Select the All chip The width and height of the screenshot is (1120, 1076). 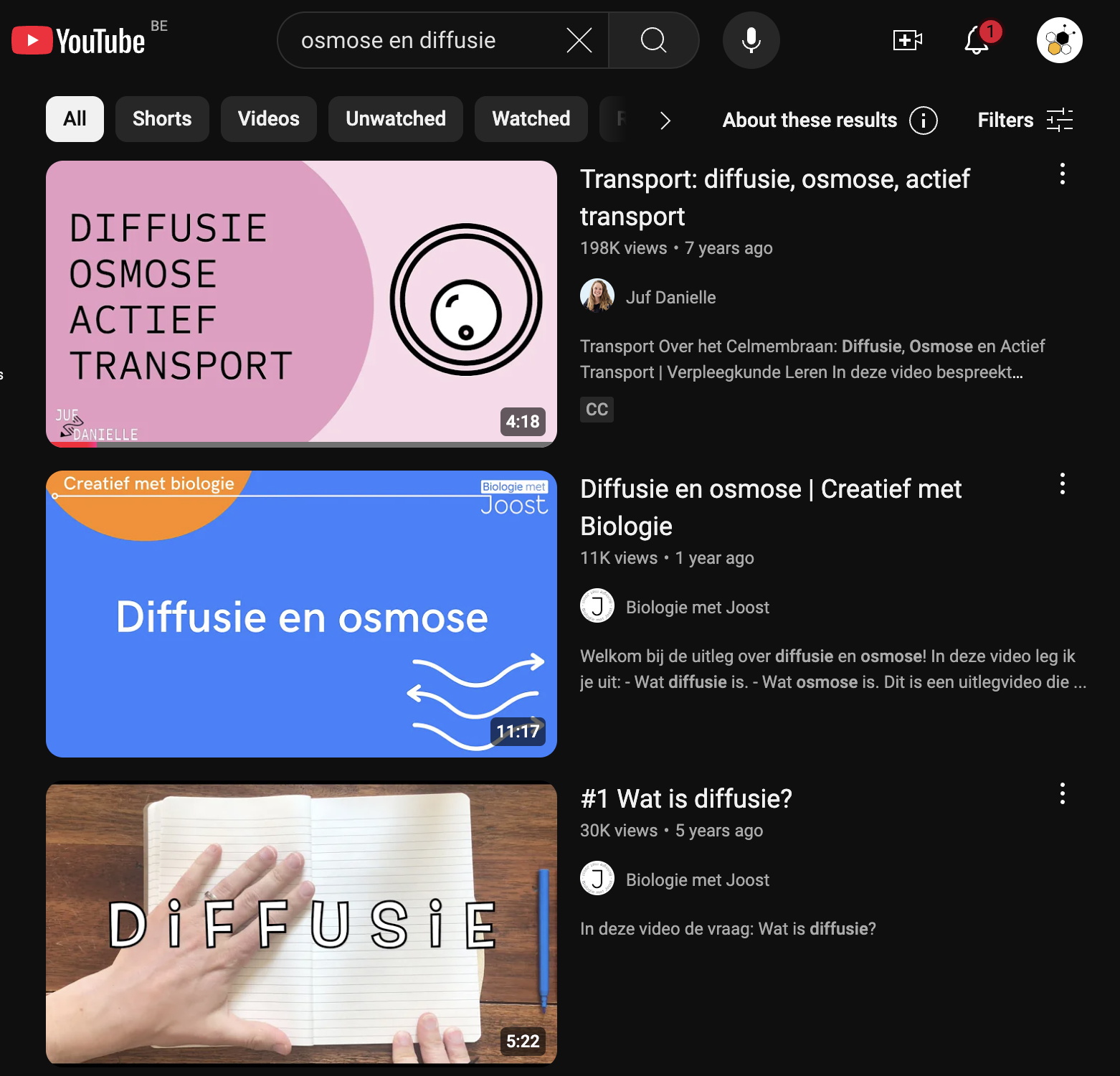click(75, 119)
